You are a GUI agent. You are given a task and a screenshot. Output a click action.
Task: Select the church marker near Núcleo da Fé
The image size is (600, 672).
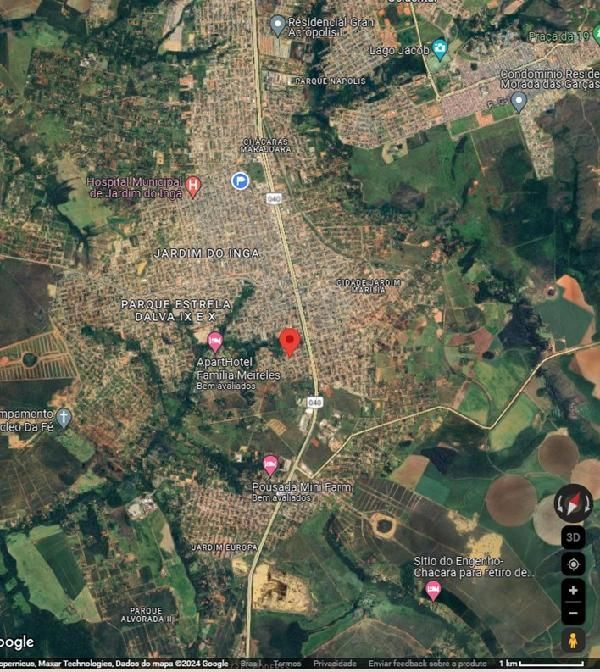(x=63, y=417)
